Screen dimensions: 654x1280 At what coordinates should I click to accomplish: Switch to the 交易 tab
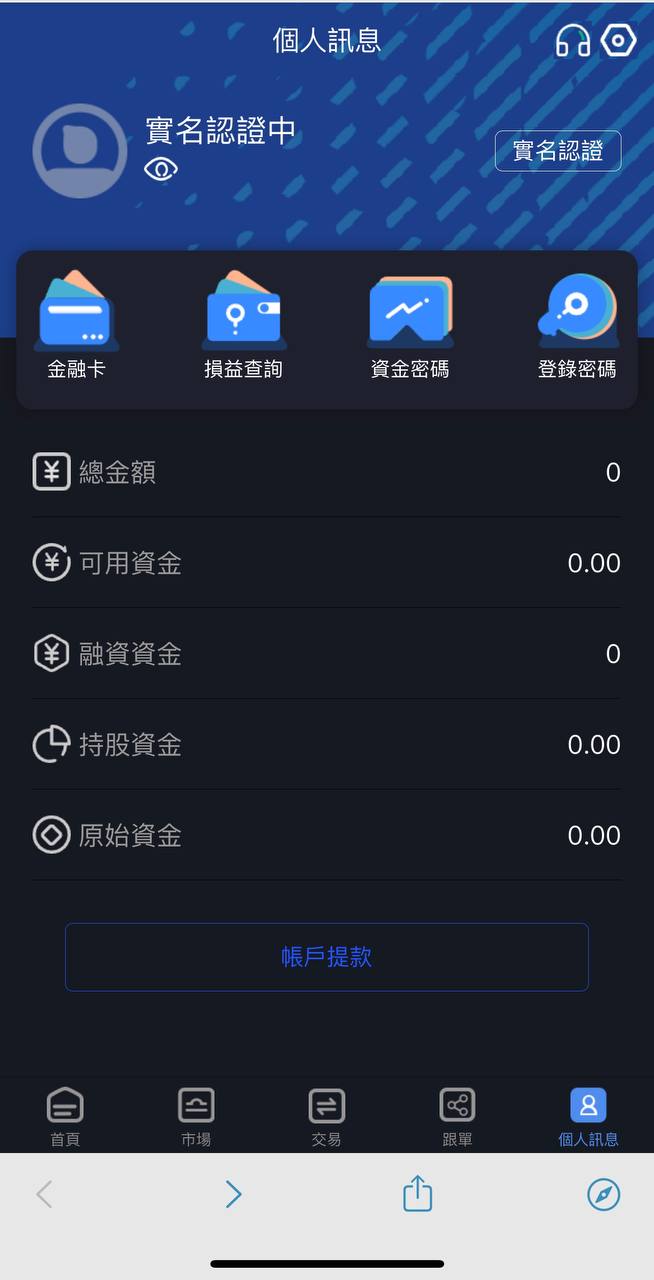327,1117
